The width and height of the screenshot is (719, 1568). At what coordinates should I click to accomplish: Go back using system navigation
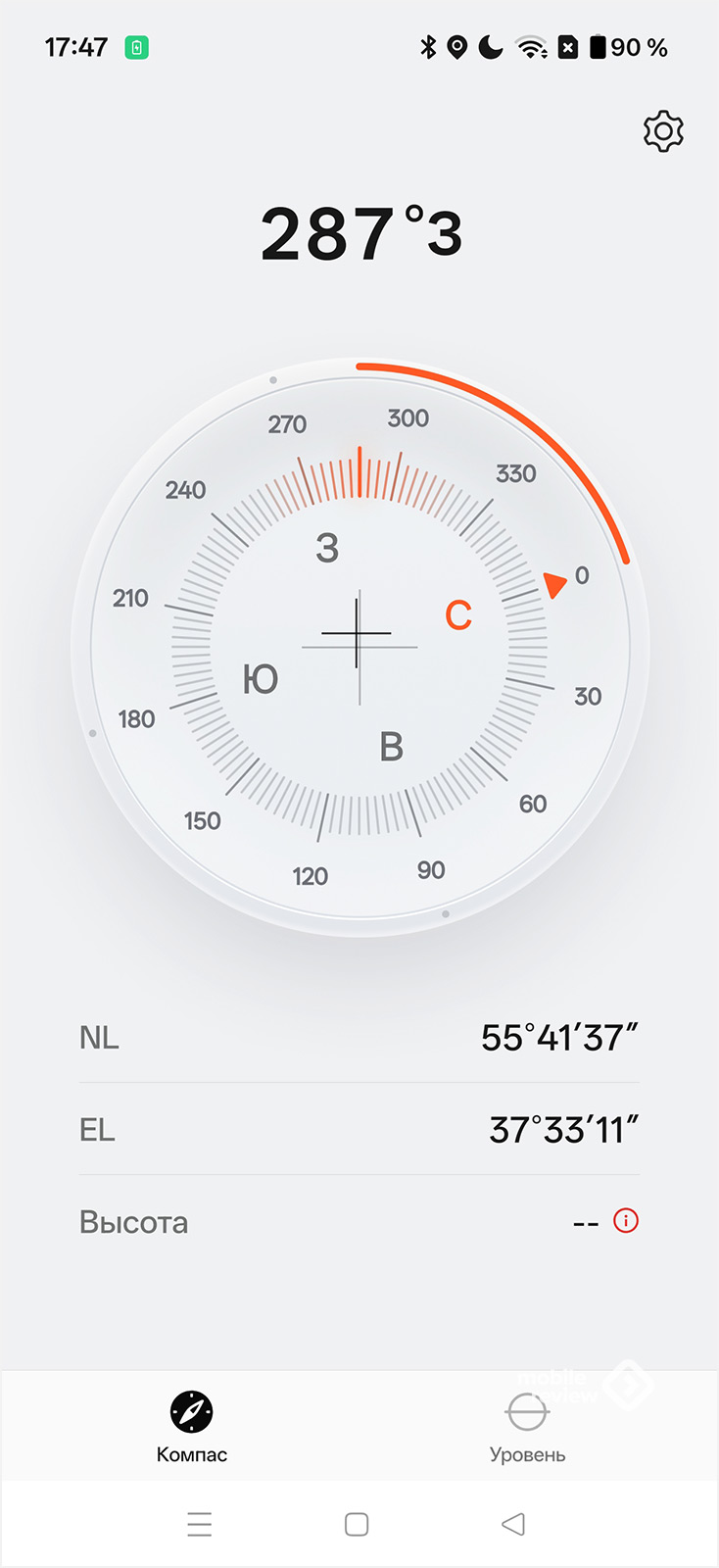tap(512, 1524)
